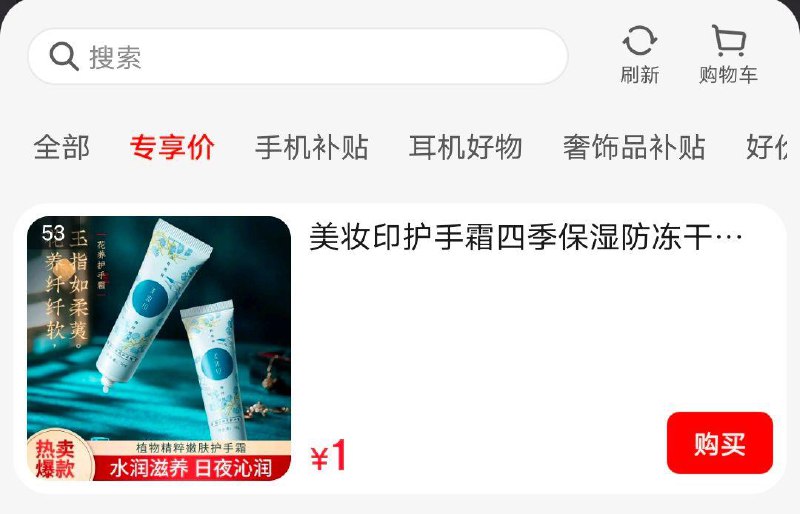
Task: Tap the 搜索 search box
Action: click(x=298, y=57)
